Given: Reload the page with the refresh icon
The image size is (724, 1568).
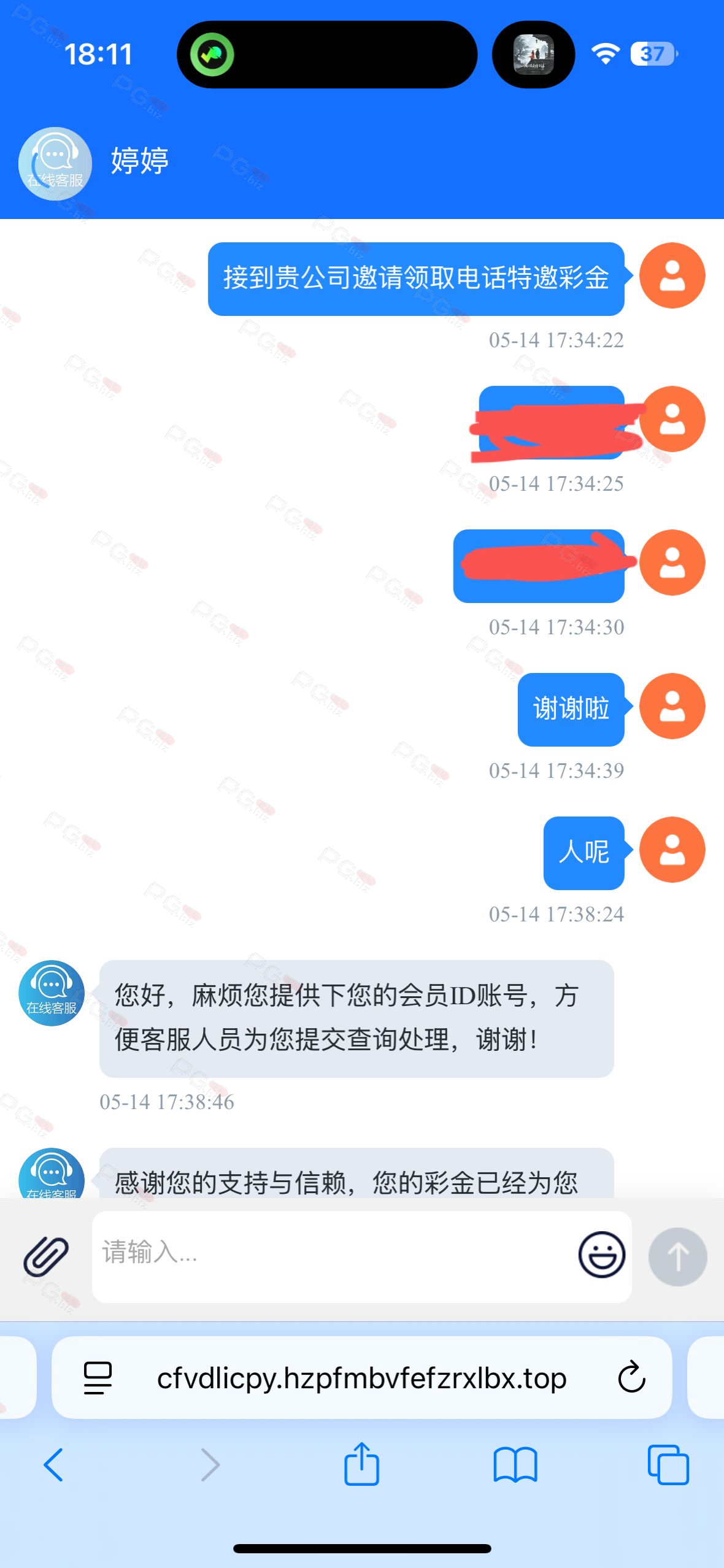Looking at the screenshot, I should coord(631,1378).
